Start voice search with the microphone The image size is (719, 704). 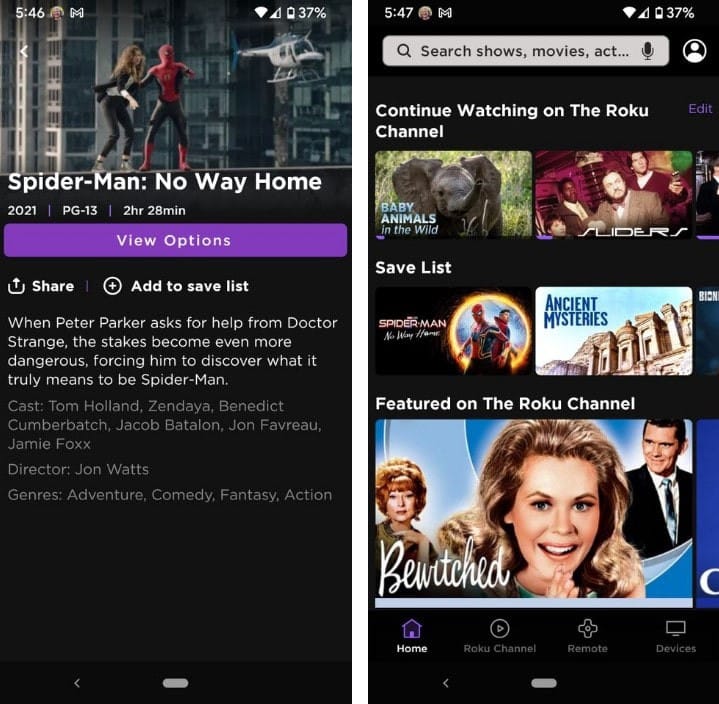coord(648,51)
